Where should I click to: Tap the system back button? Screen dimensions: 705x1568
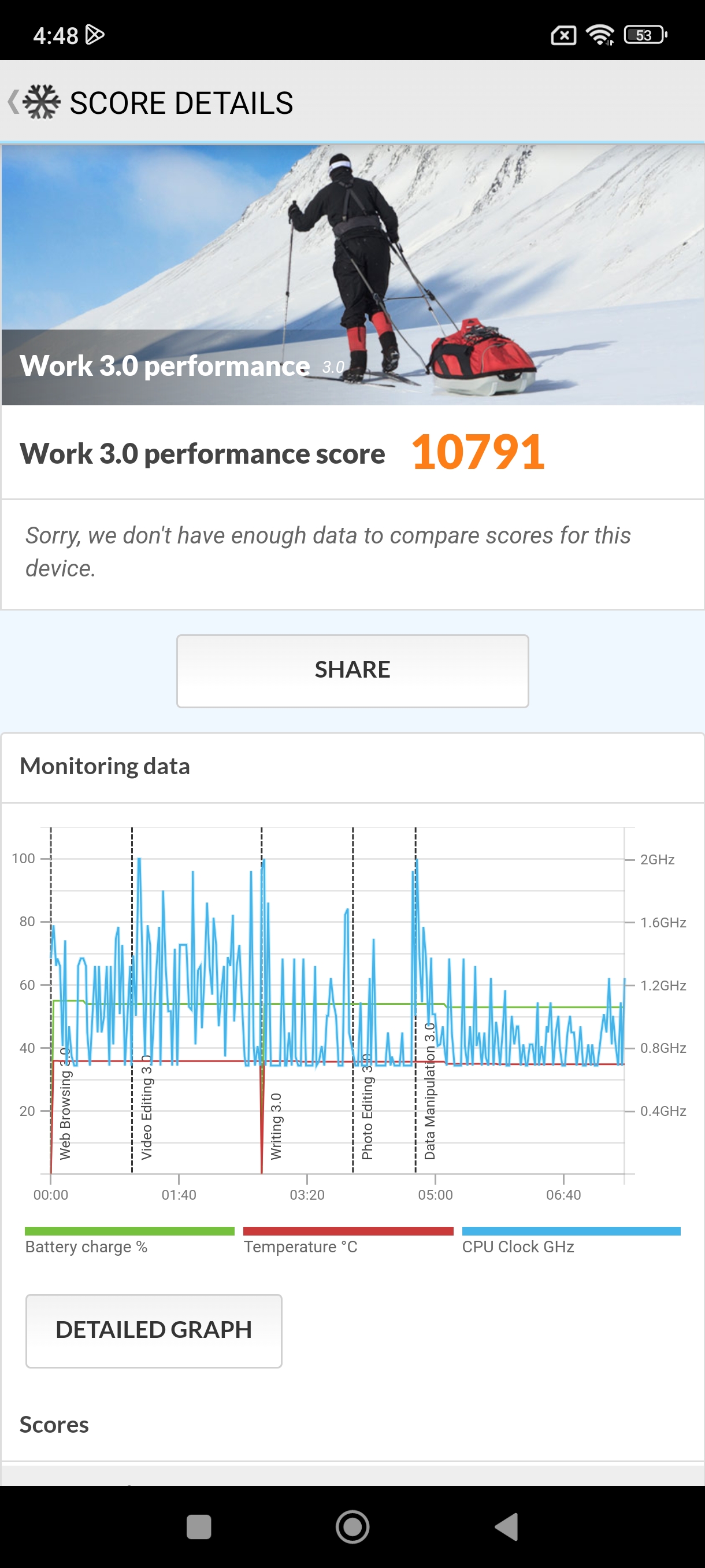click(506, 1526)
